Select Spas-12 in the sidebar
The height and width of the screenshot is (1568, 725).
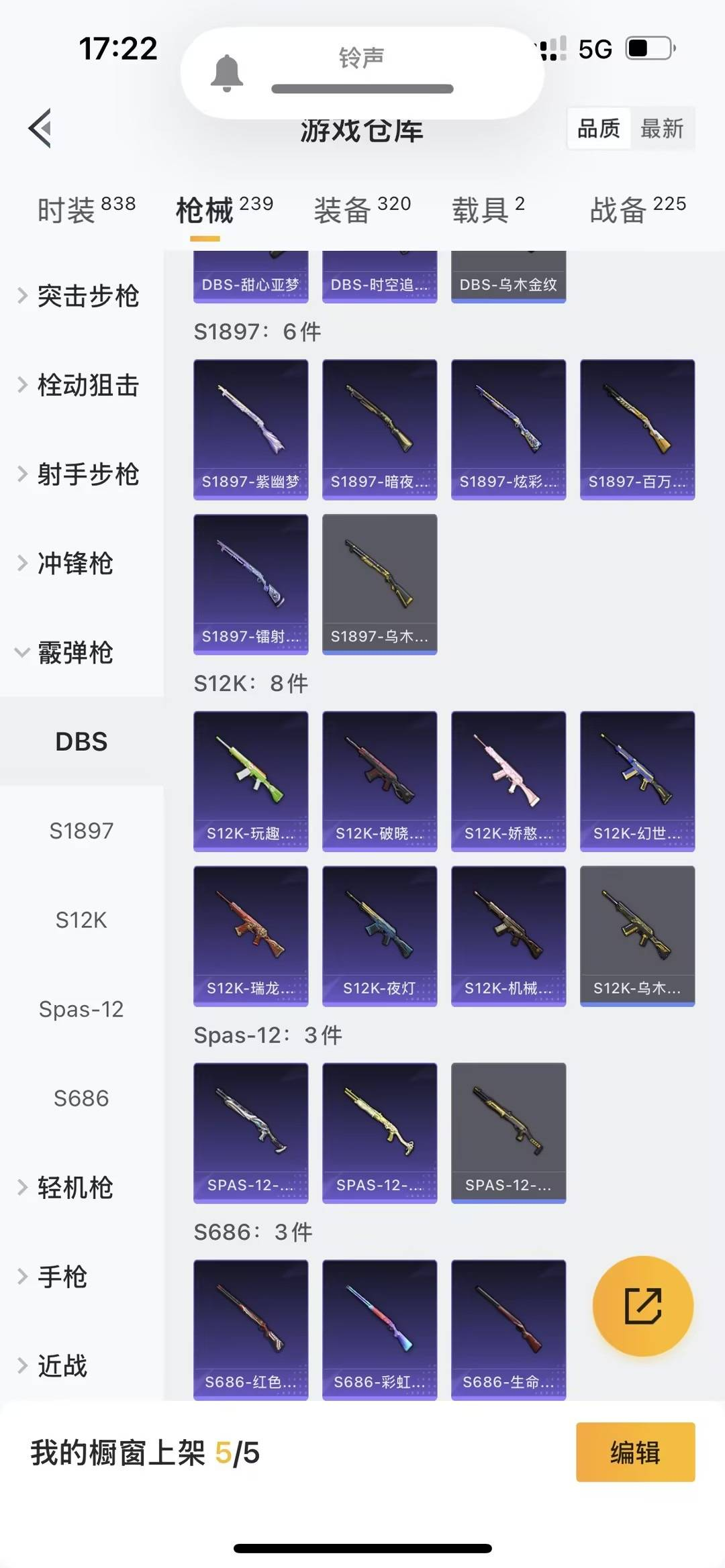[x=81, y=1009]
